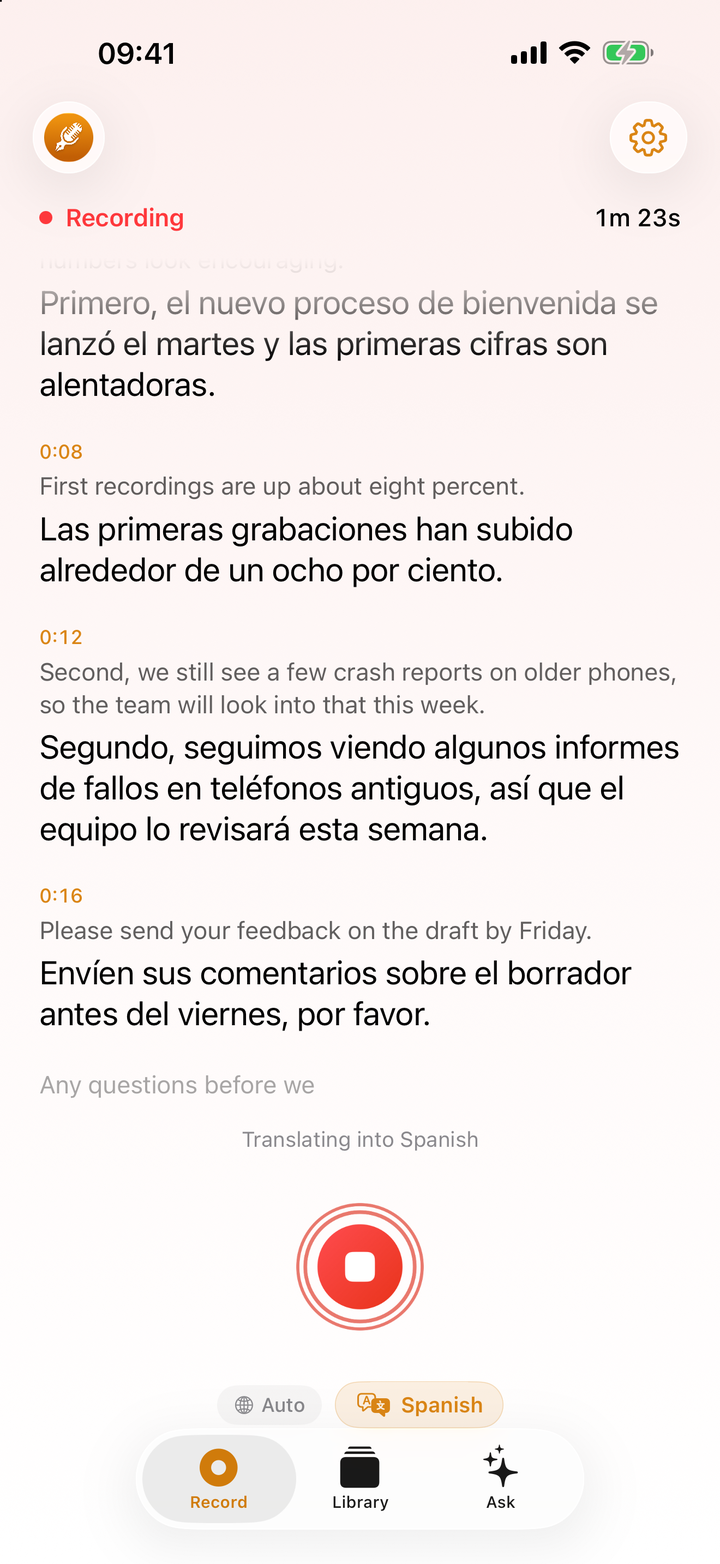Change the Spanish translation language chip

coord(419,1405)
